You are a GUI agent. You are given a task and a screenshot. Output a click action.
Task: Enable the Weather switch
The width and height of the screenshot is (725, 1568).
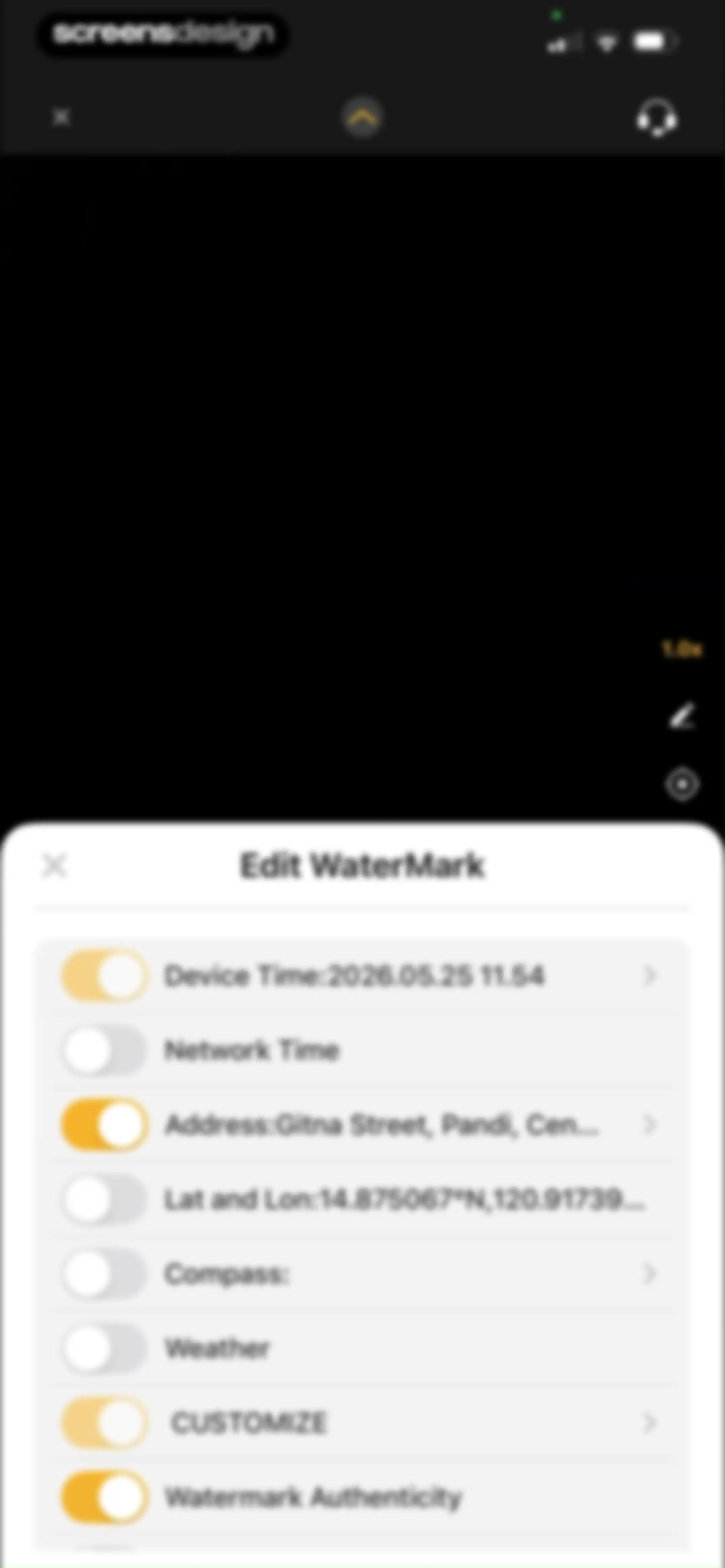coord(105,1348)
